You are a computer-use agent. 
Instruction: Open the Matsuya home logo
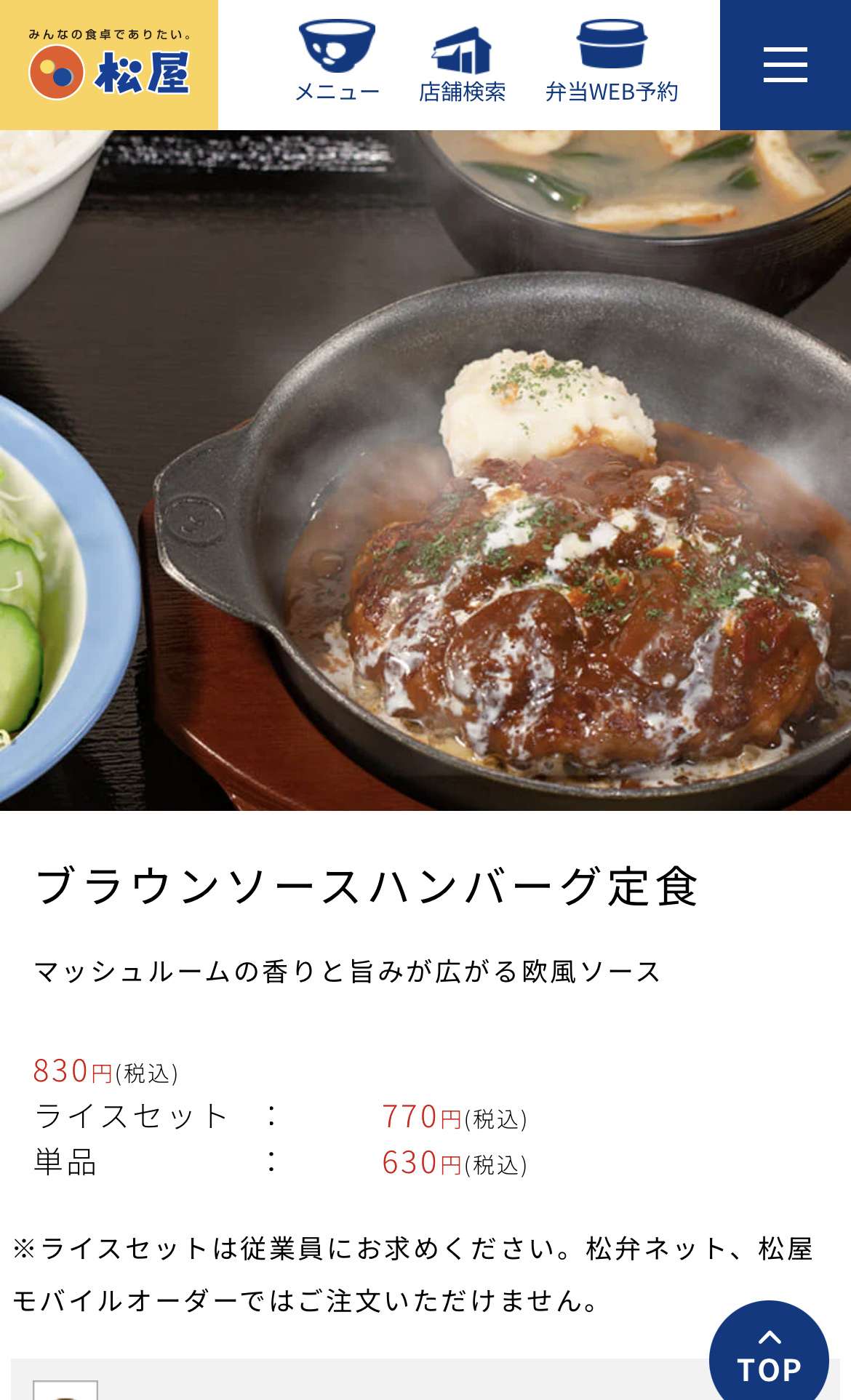click(109, 65)
